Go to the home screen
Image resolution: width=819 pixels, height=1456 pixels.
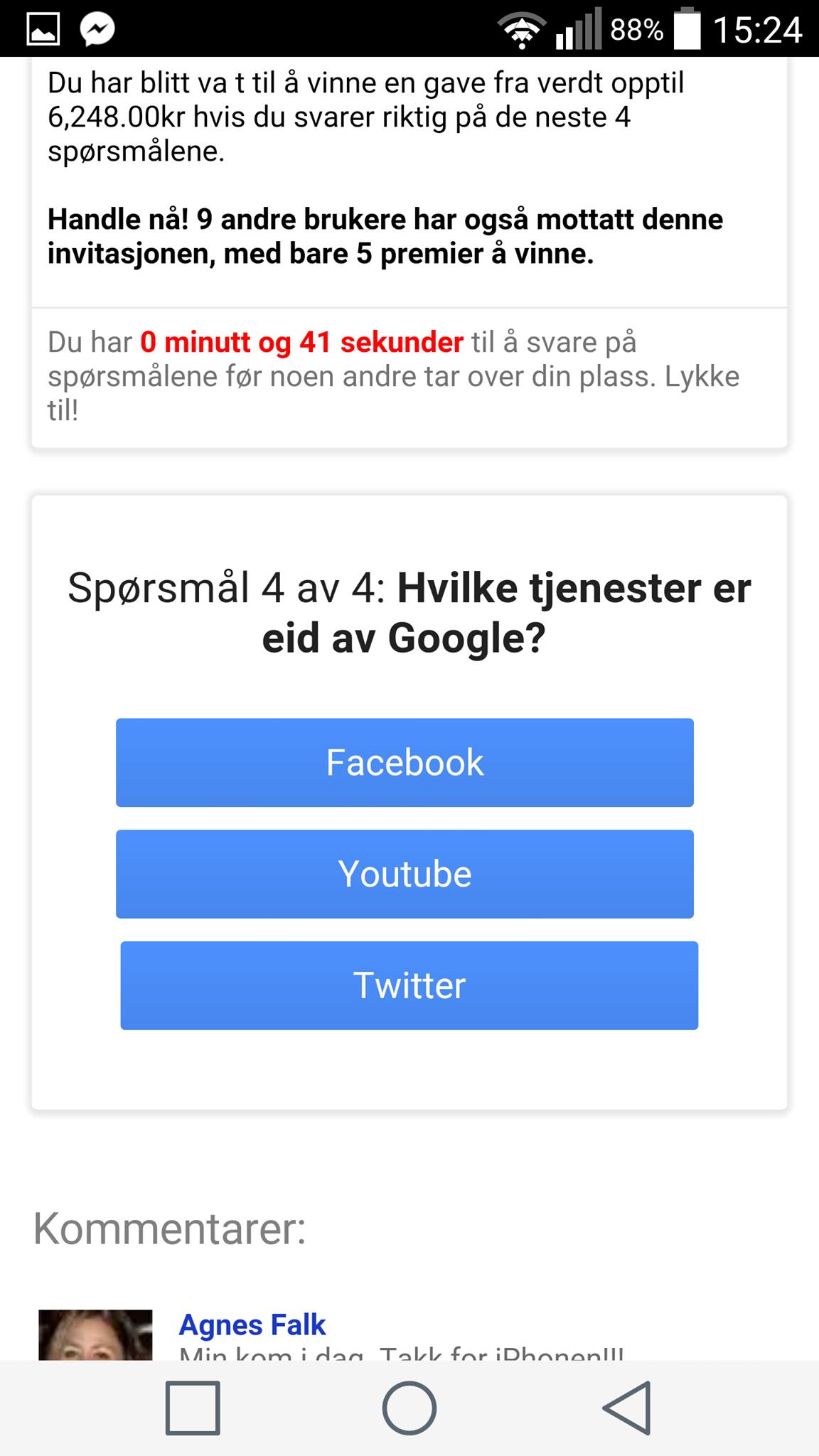pyautogui.click(x=409, y=1408)
